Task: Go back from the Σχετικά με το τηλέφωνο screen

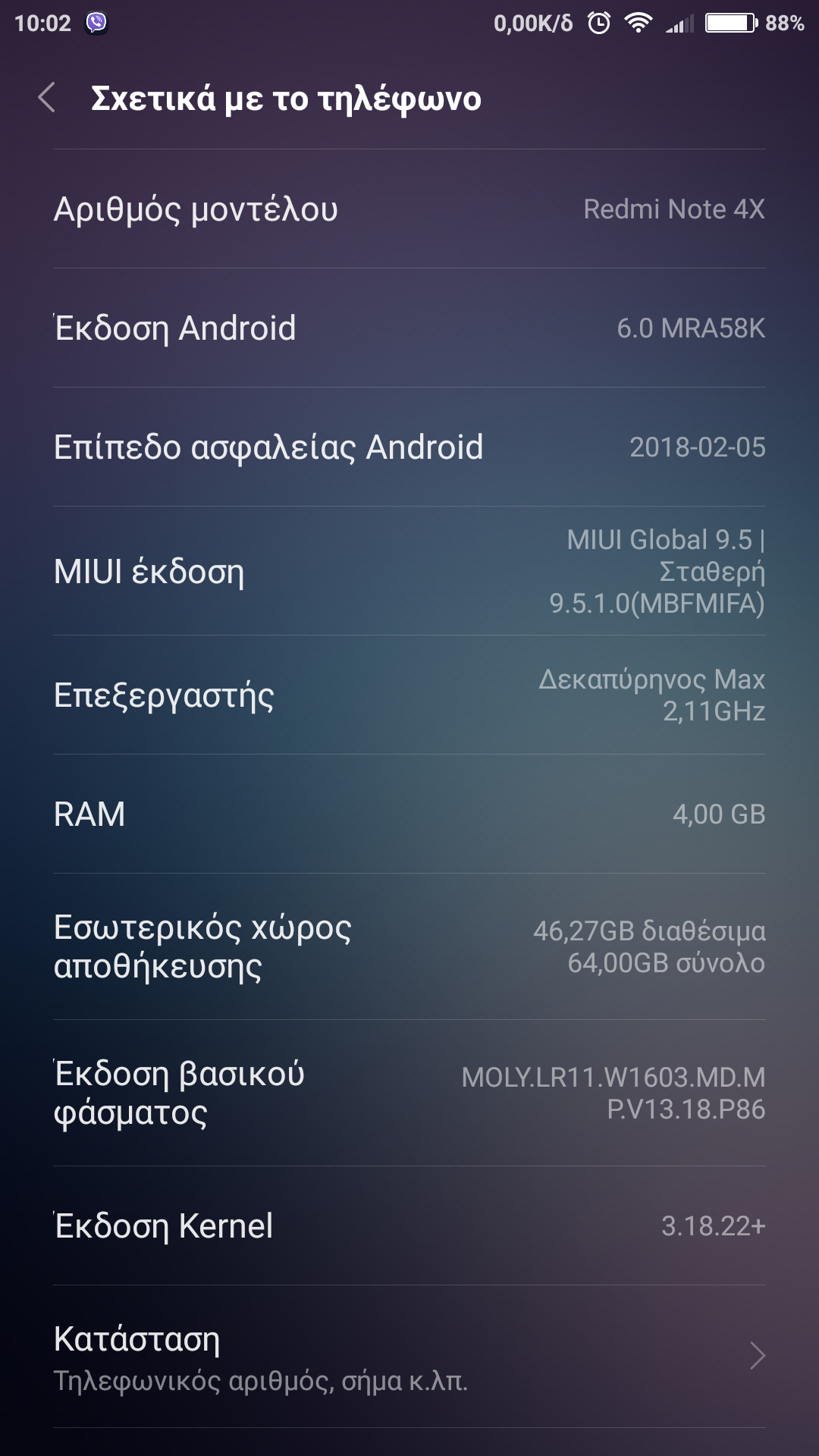Action: [x=47, y=98]
